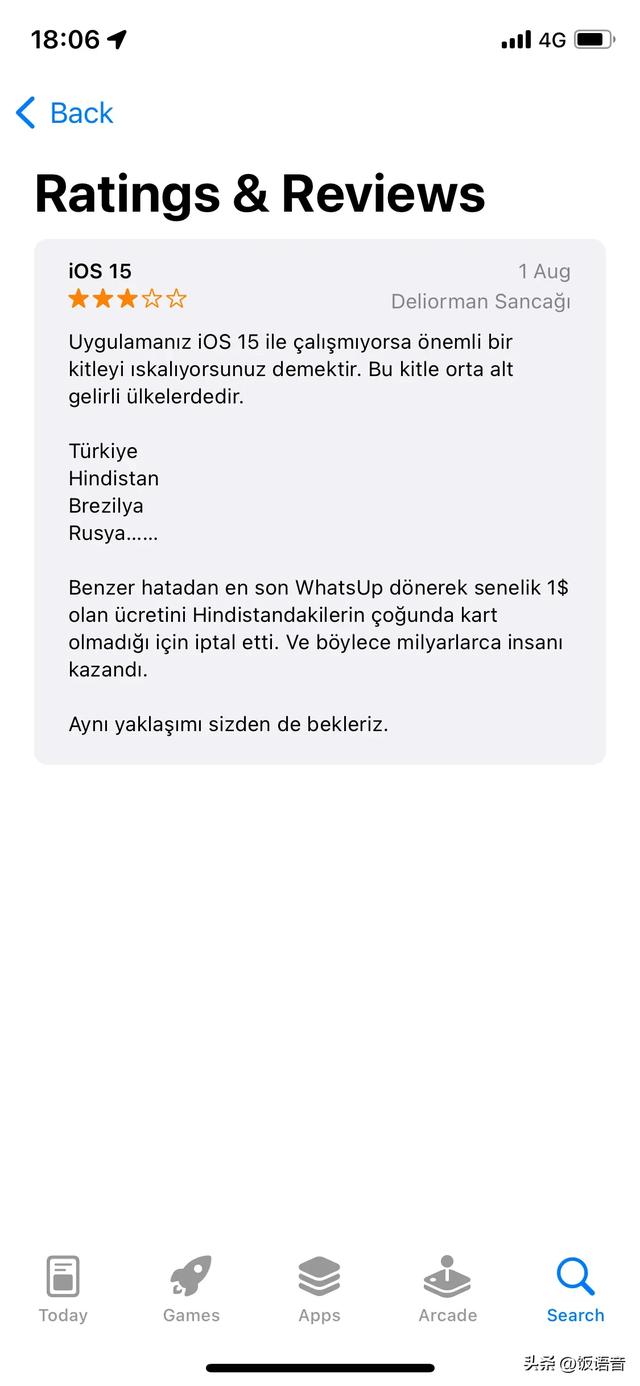Switch to the Today tab

[x=63, y=1289]
